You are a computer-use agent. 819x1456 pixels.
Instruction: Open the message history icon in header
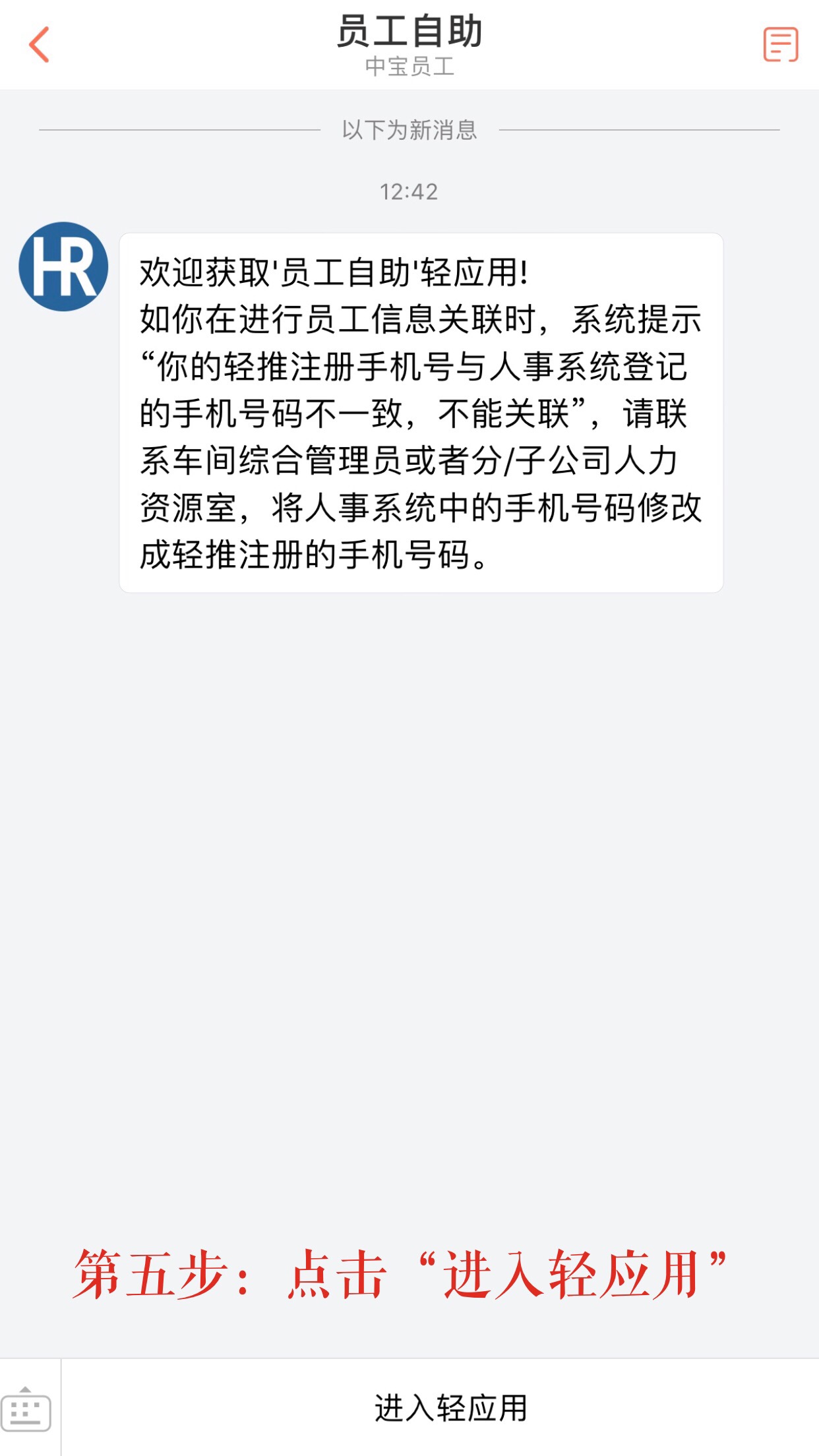pyautogui.click(x=781, y=45)
